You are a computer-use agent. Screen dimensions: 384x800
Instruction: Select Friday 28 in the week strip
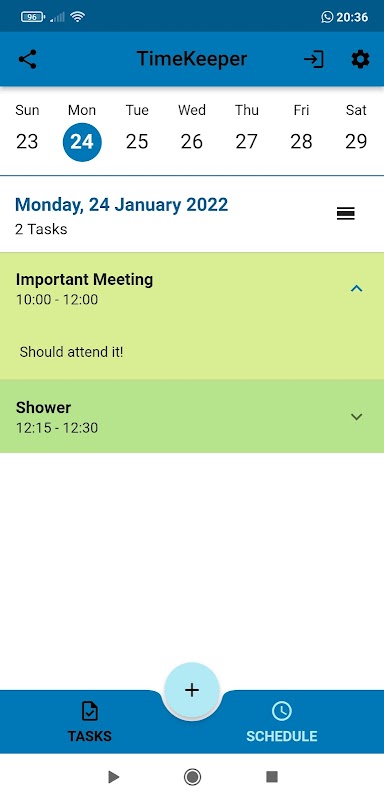pyautogui.click(x=301, y=131)
